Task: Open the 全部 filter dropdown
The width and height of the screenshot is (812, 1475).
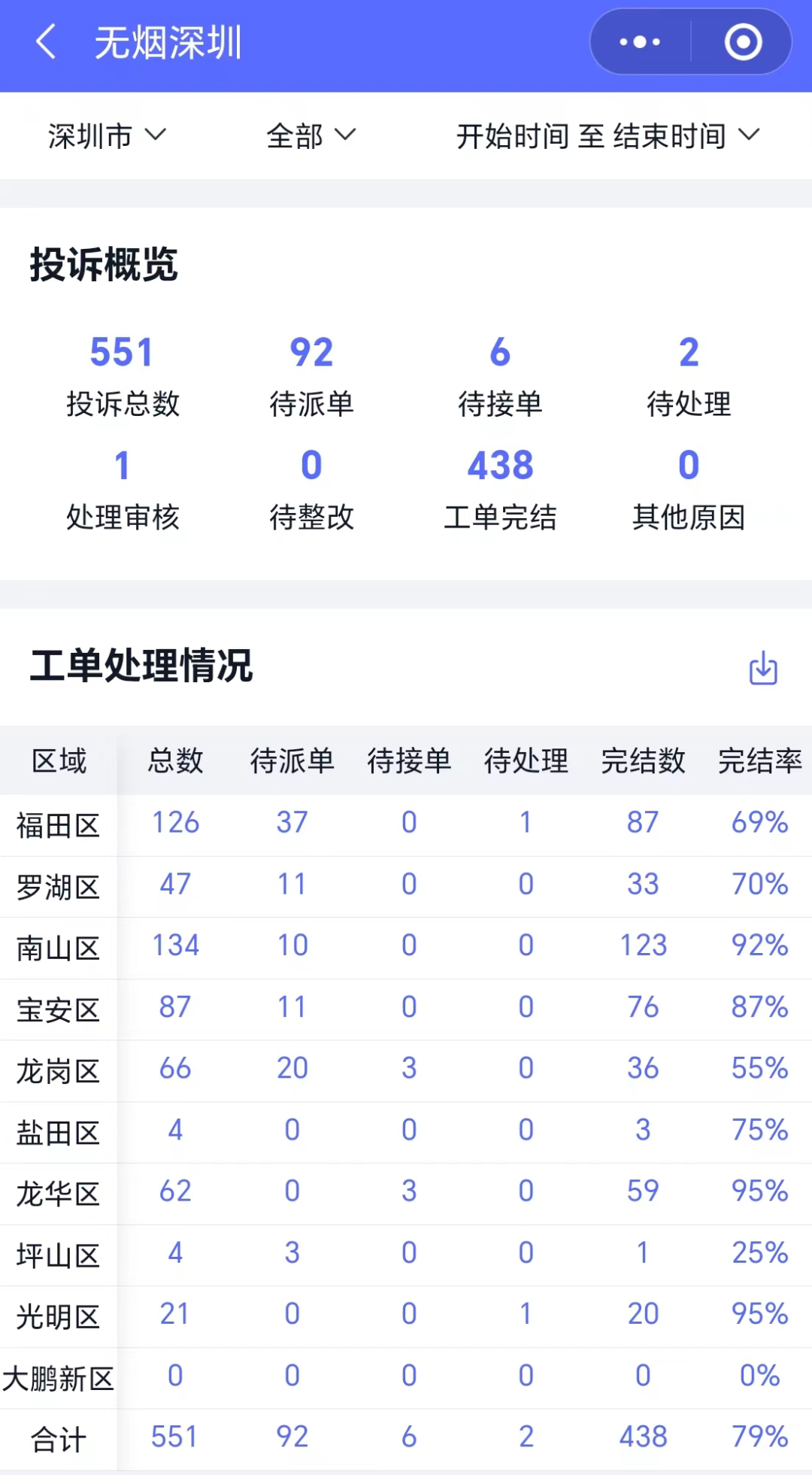Action: (311, 136)
